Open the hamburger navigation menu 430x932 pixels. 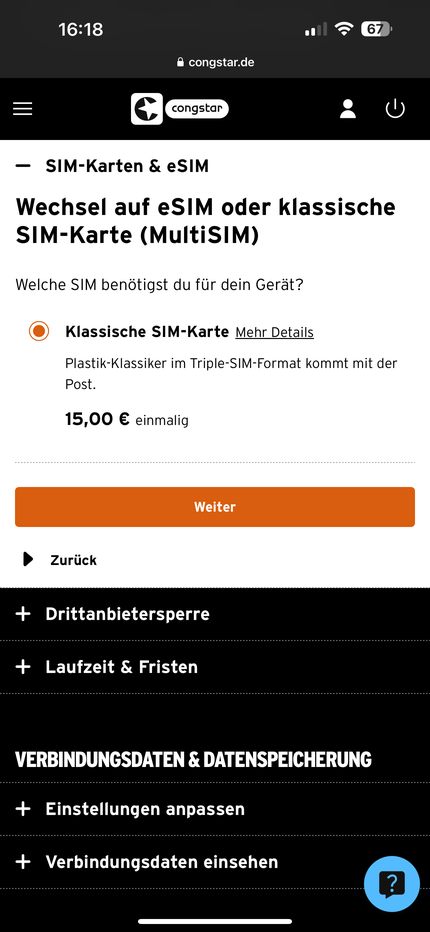[23, 109]
